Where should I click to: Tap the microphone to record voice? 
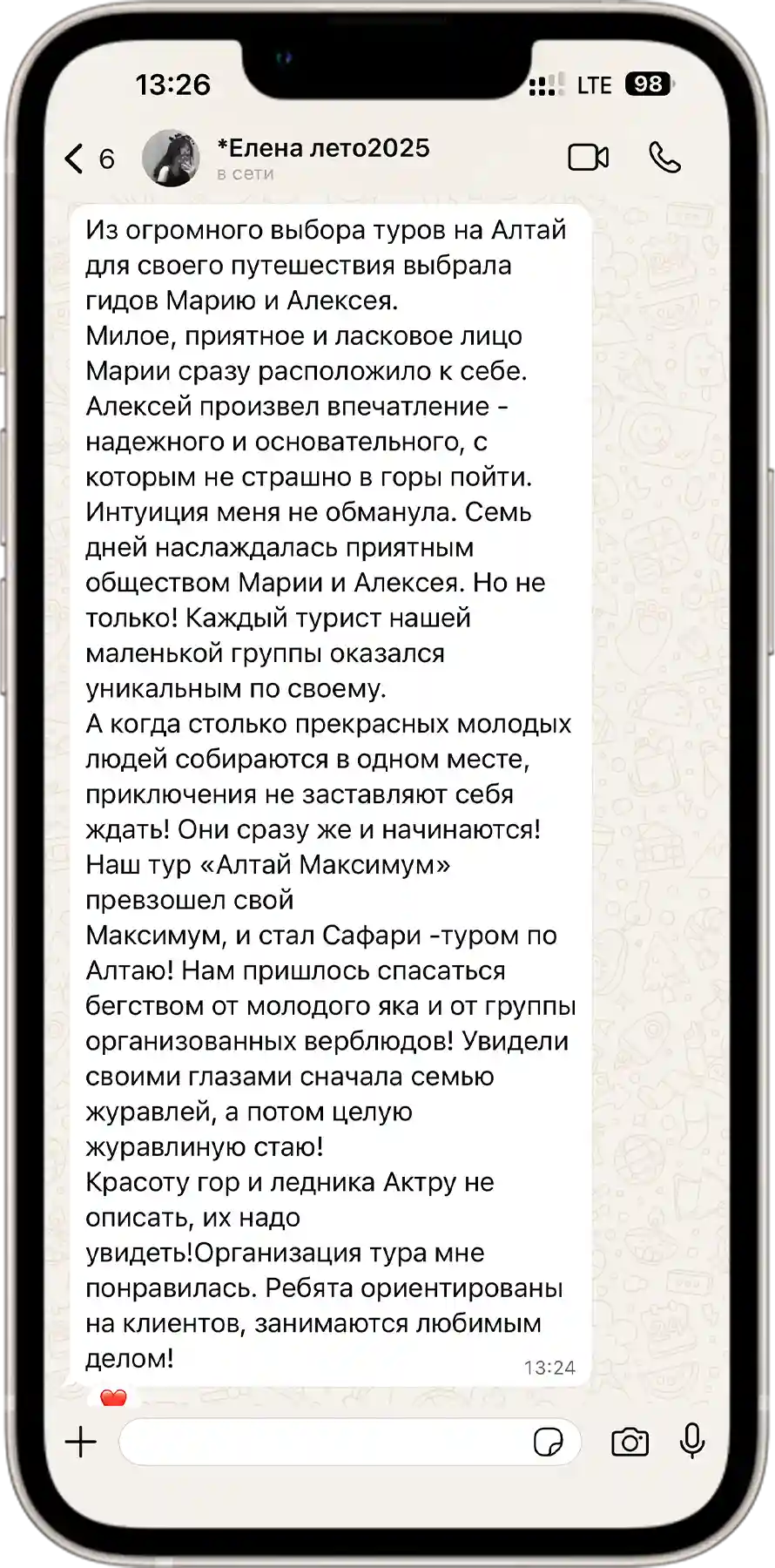[692, 1441]
